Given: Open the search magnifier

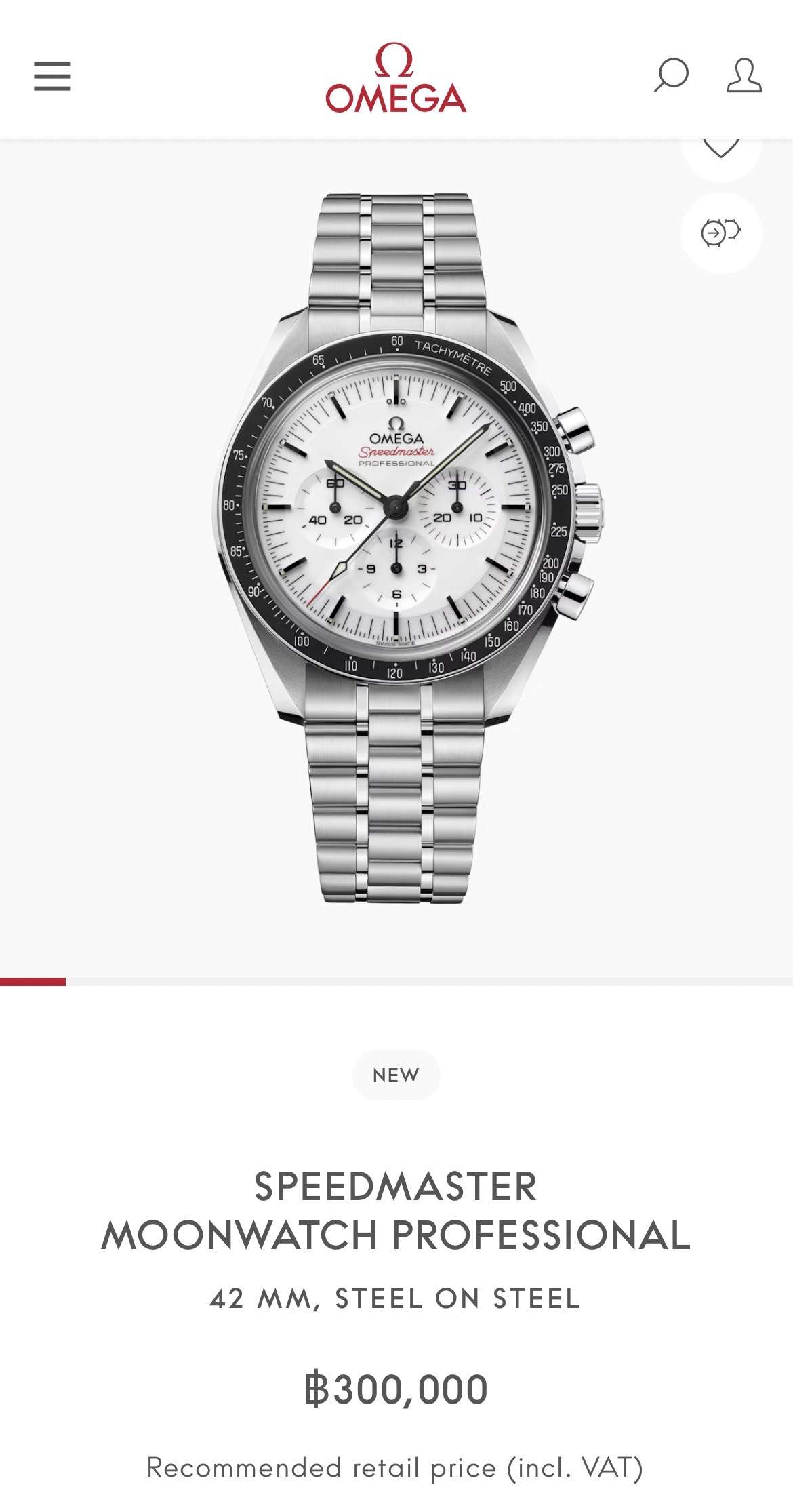Looking at the screenshot, I should pos(671,75).
